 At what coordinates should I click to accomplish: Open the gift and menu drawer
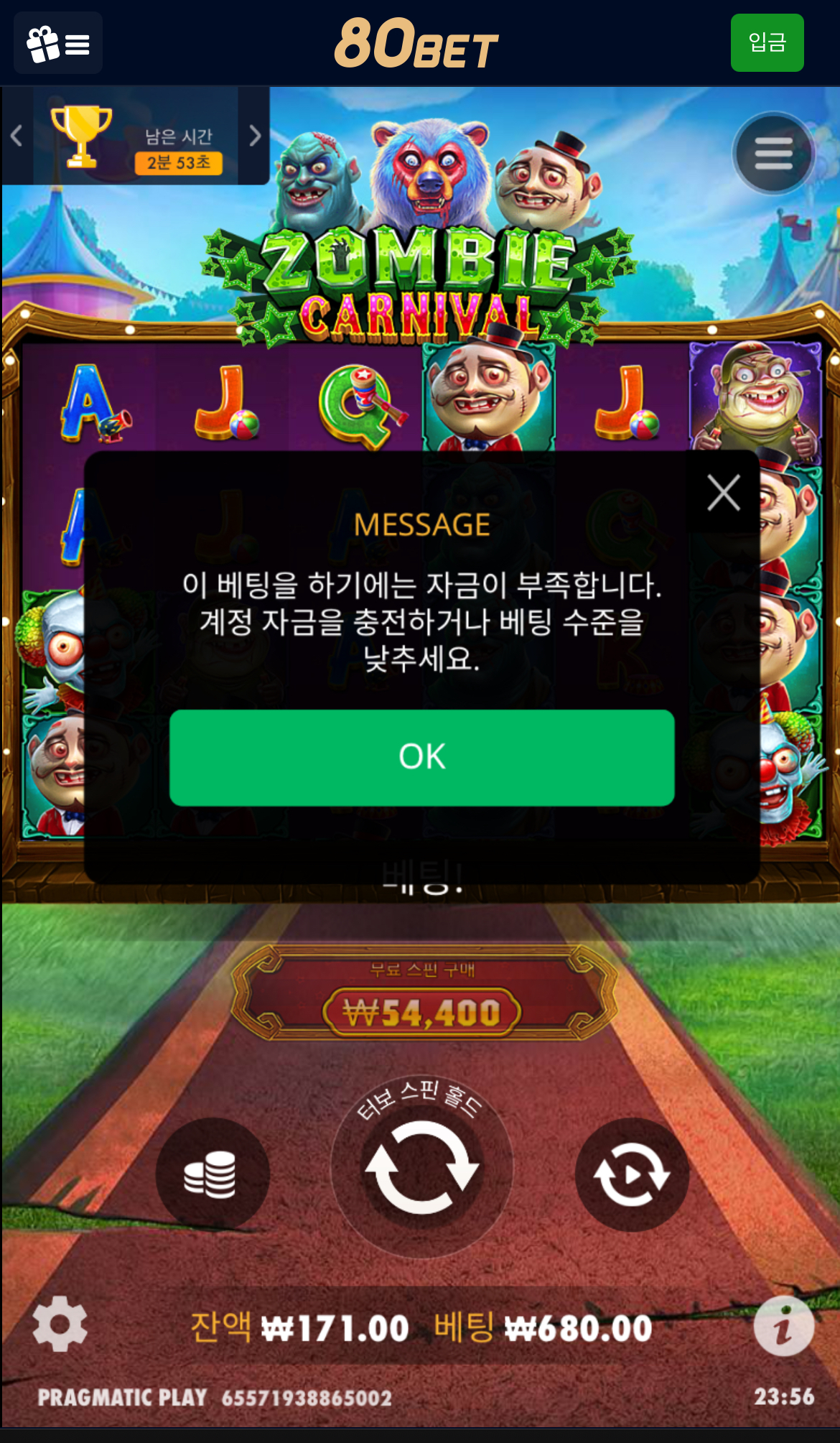[58, 44]
